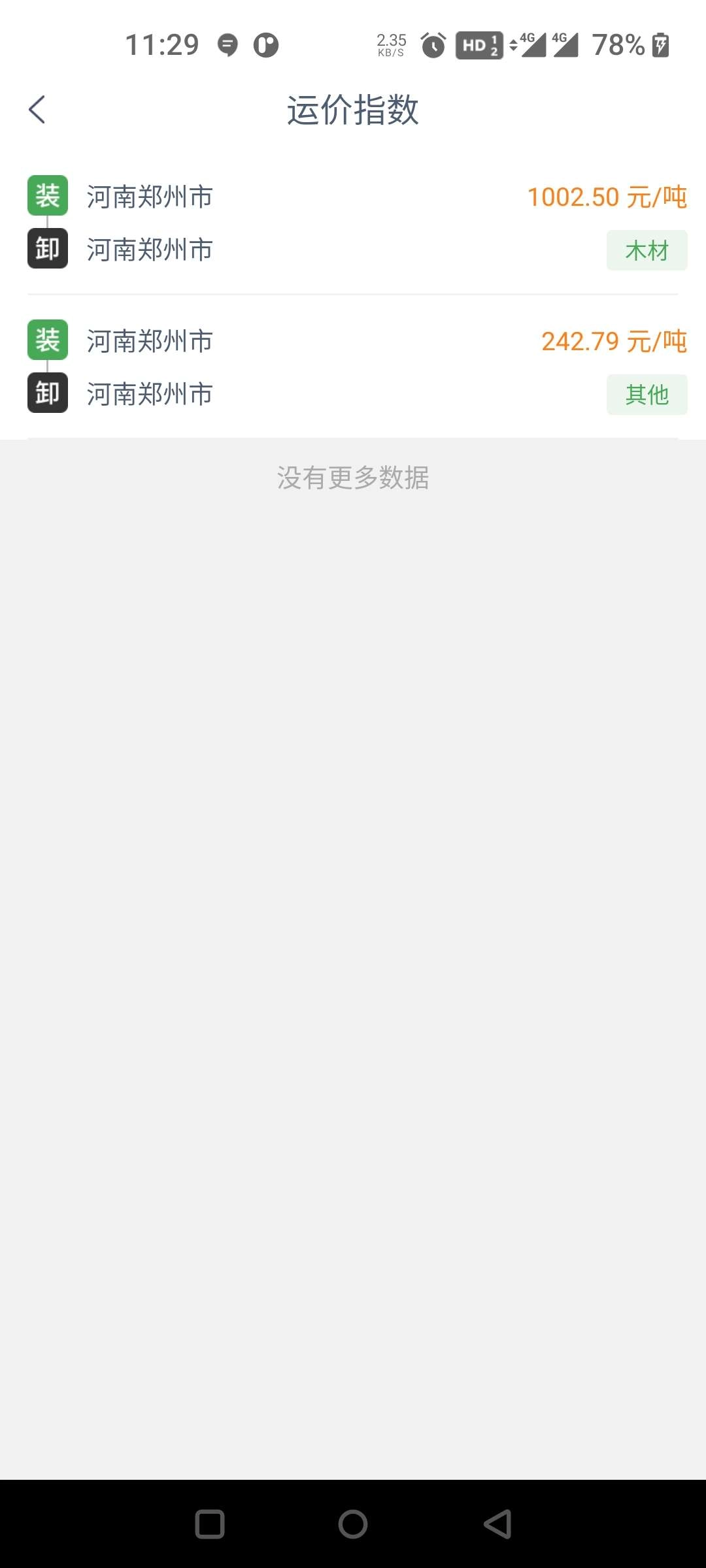The height and width of the screenshot is (1568, 706).
Task: Tap the back arrow on the title bar
Action: (x=37, y=110)
